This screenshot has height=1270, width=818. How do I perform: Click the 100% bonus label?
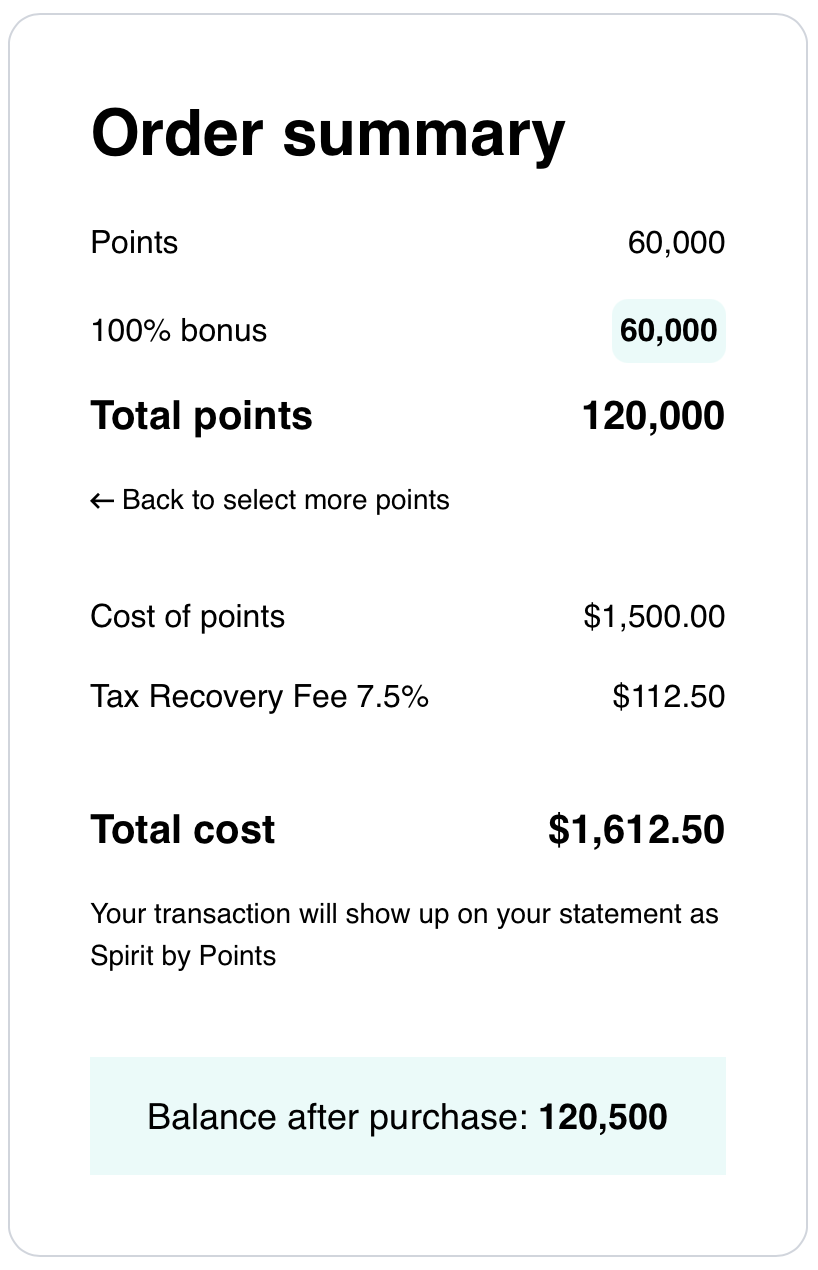pos(178,330)
